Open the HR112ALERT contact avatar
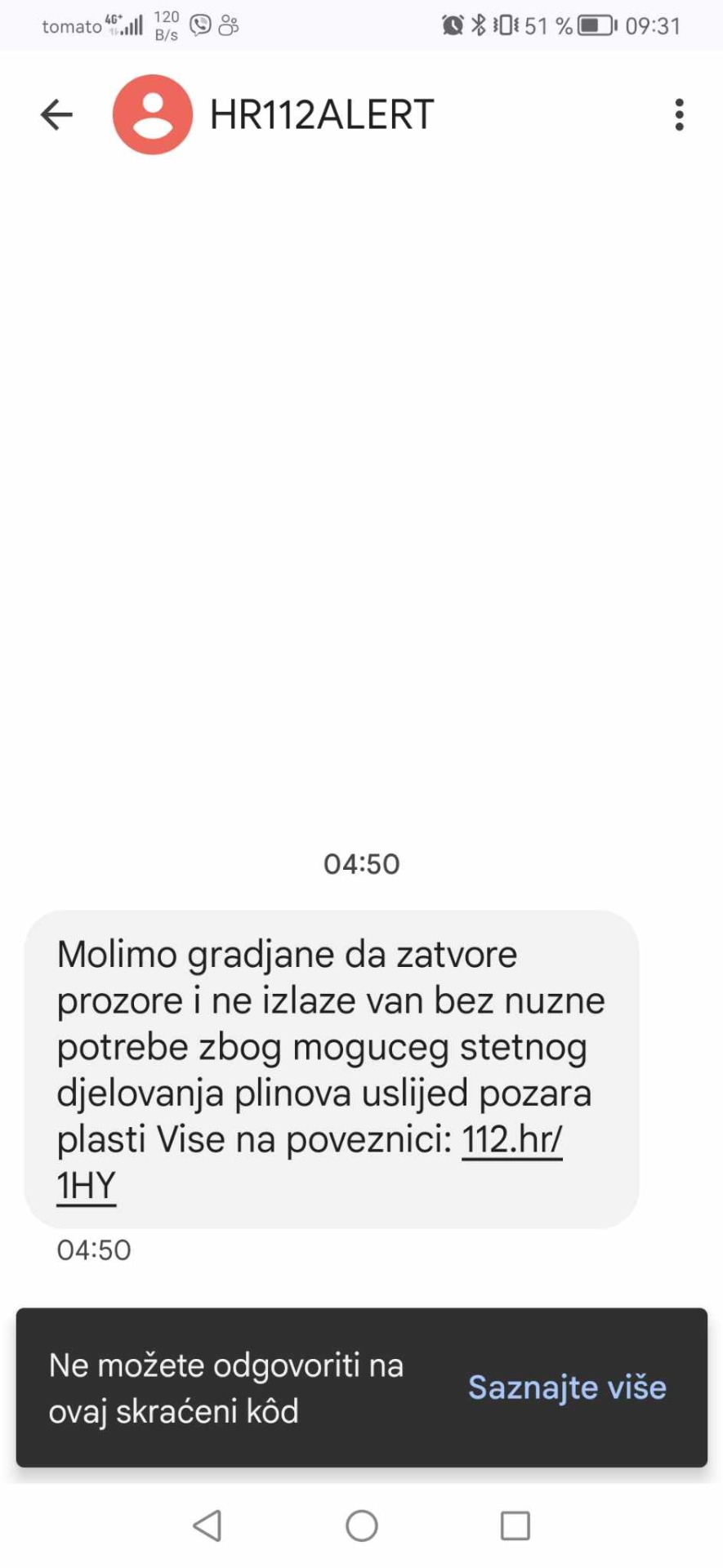 [x=153, y=114]
